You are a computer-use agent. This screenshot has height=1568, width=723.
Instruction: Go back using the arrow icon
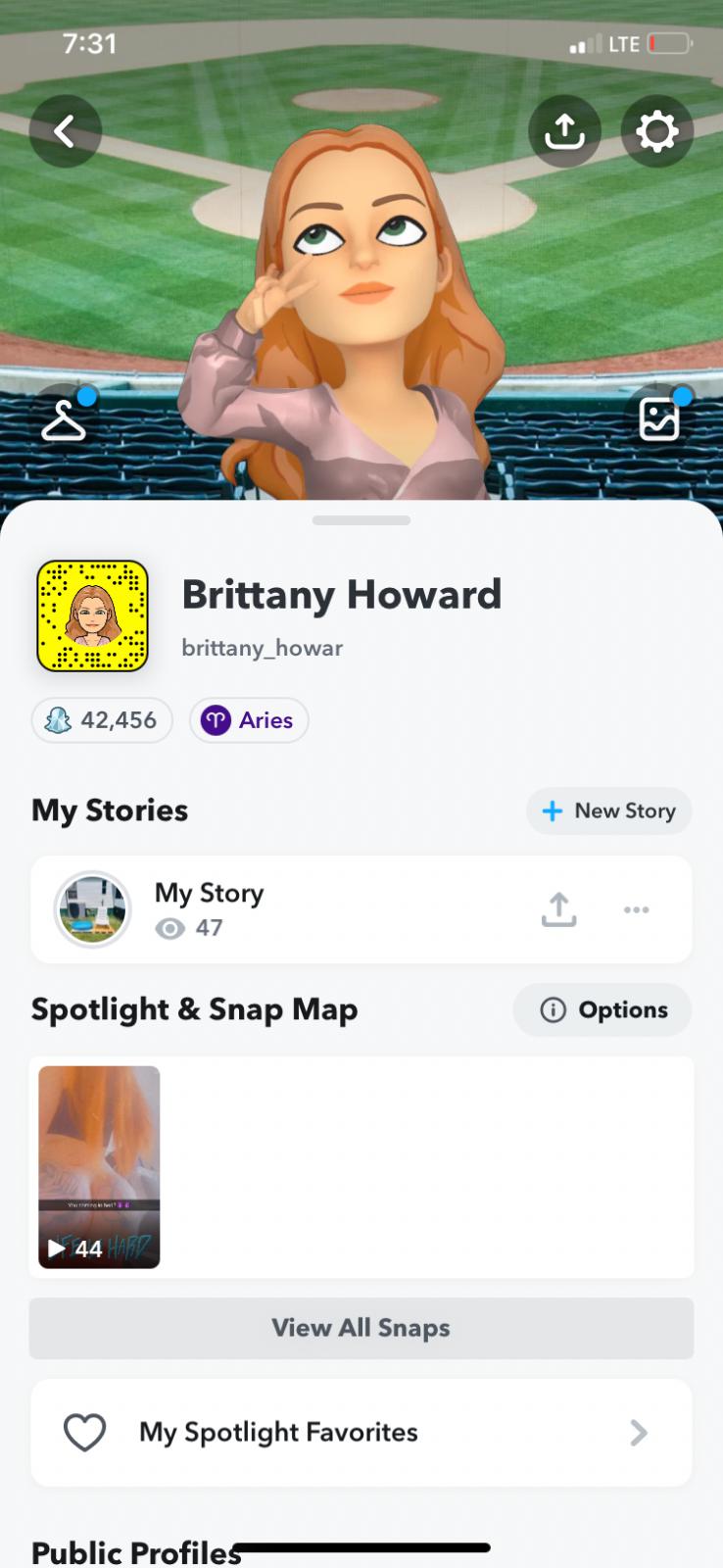[x=65, y=131]
